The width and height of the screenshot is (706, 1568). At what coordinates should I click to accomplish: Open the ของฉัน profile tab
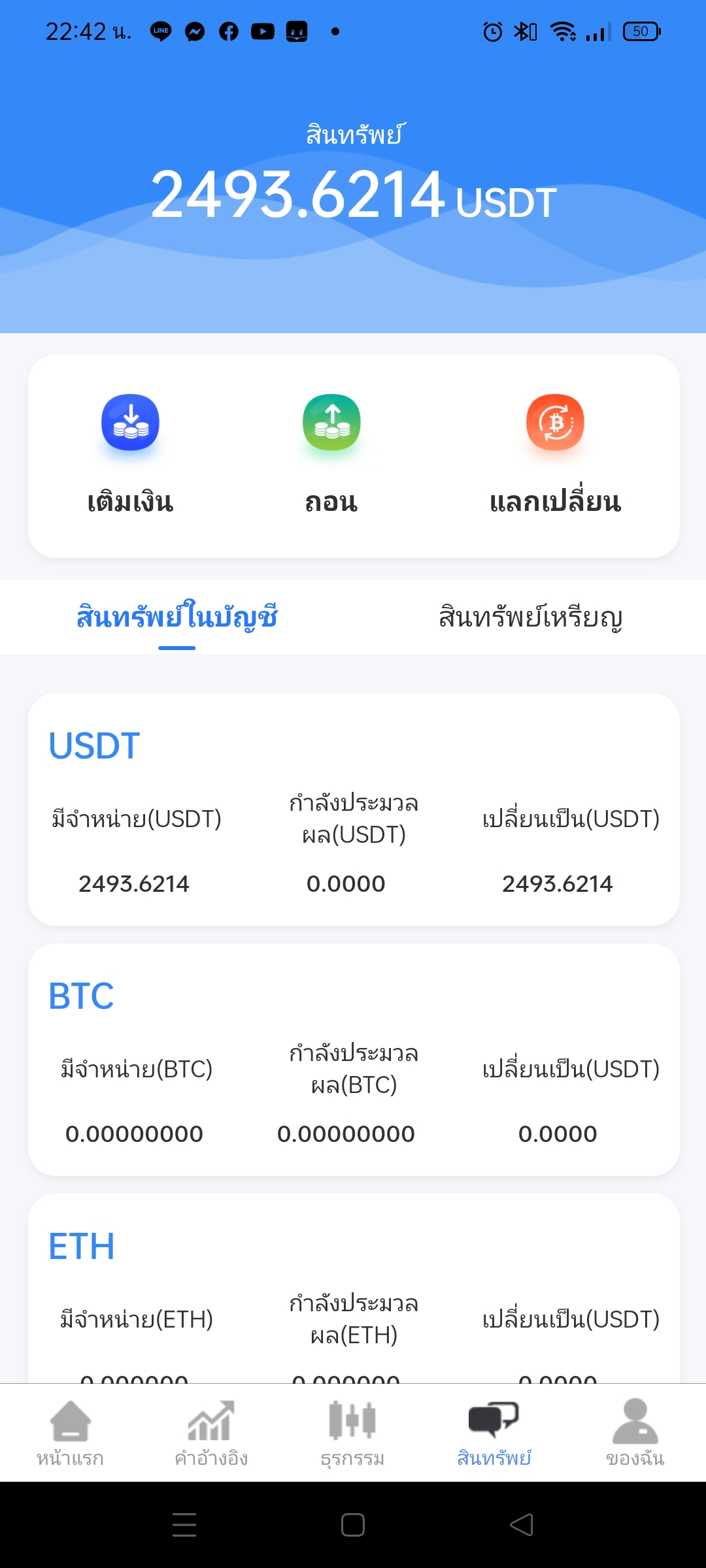[635, 1433]
